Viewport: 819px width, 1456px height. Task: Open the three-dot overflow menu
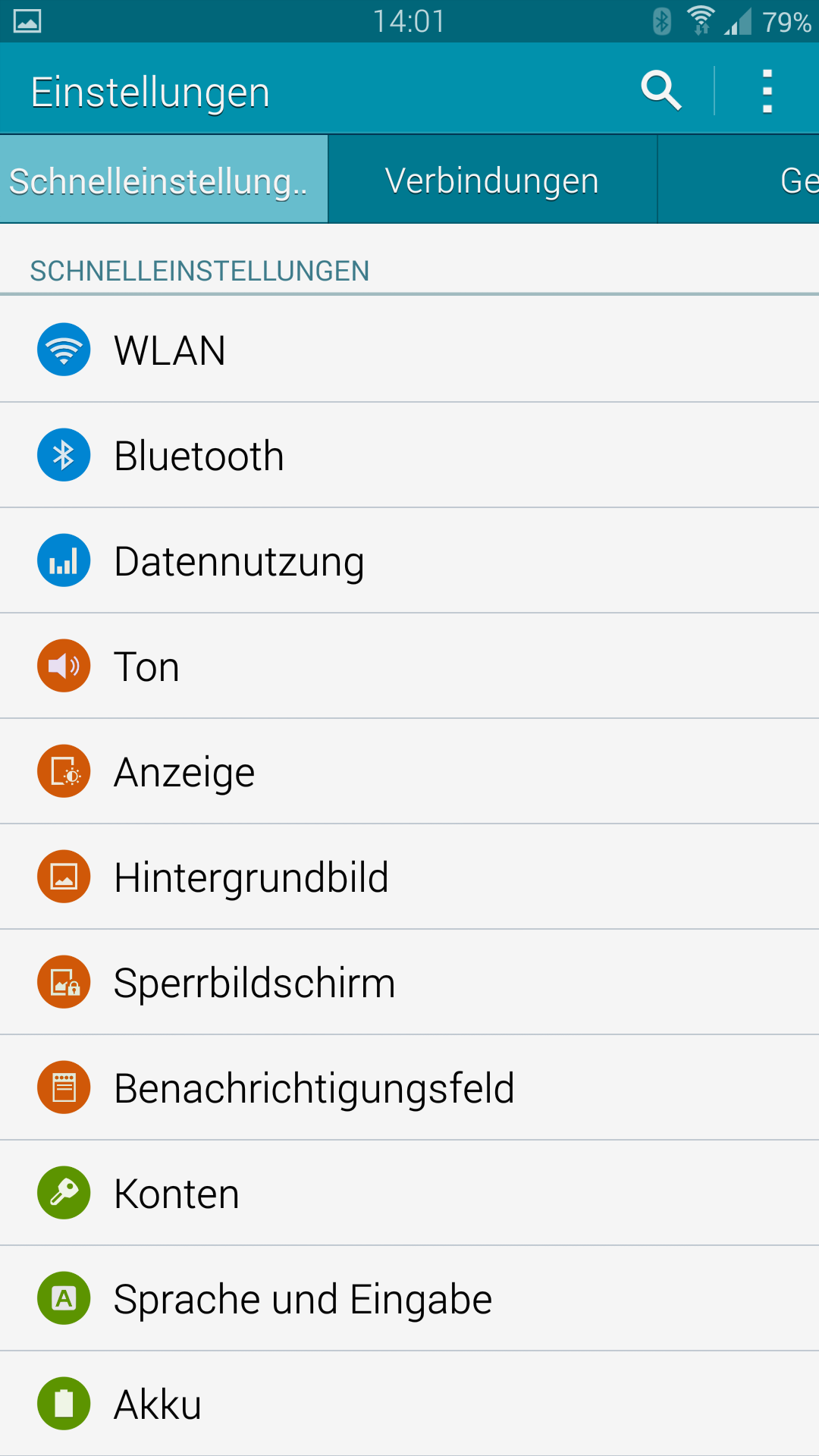pyautogui.click(x=767, y=91)
